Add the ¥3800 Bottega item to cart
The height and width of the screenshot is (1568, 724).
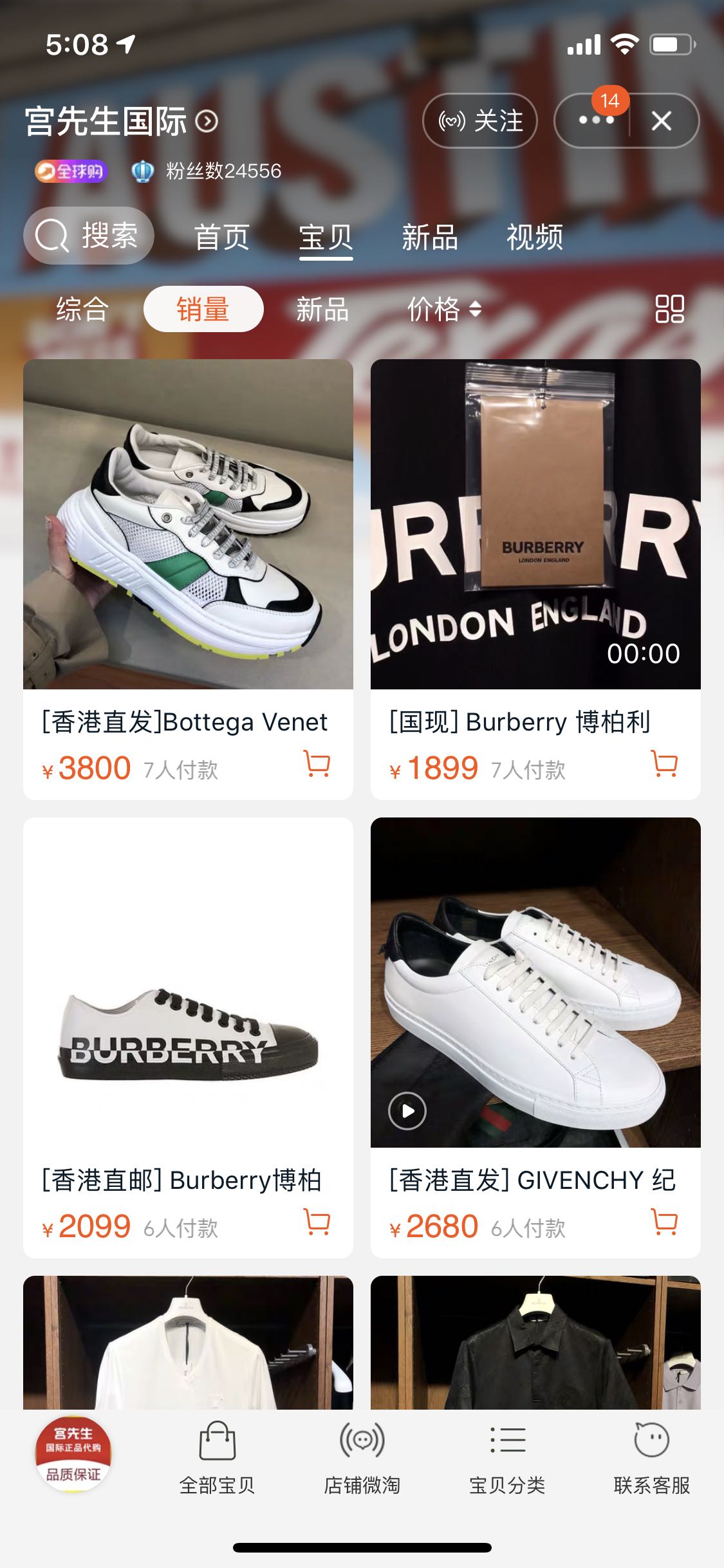tap(317, 765)
